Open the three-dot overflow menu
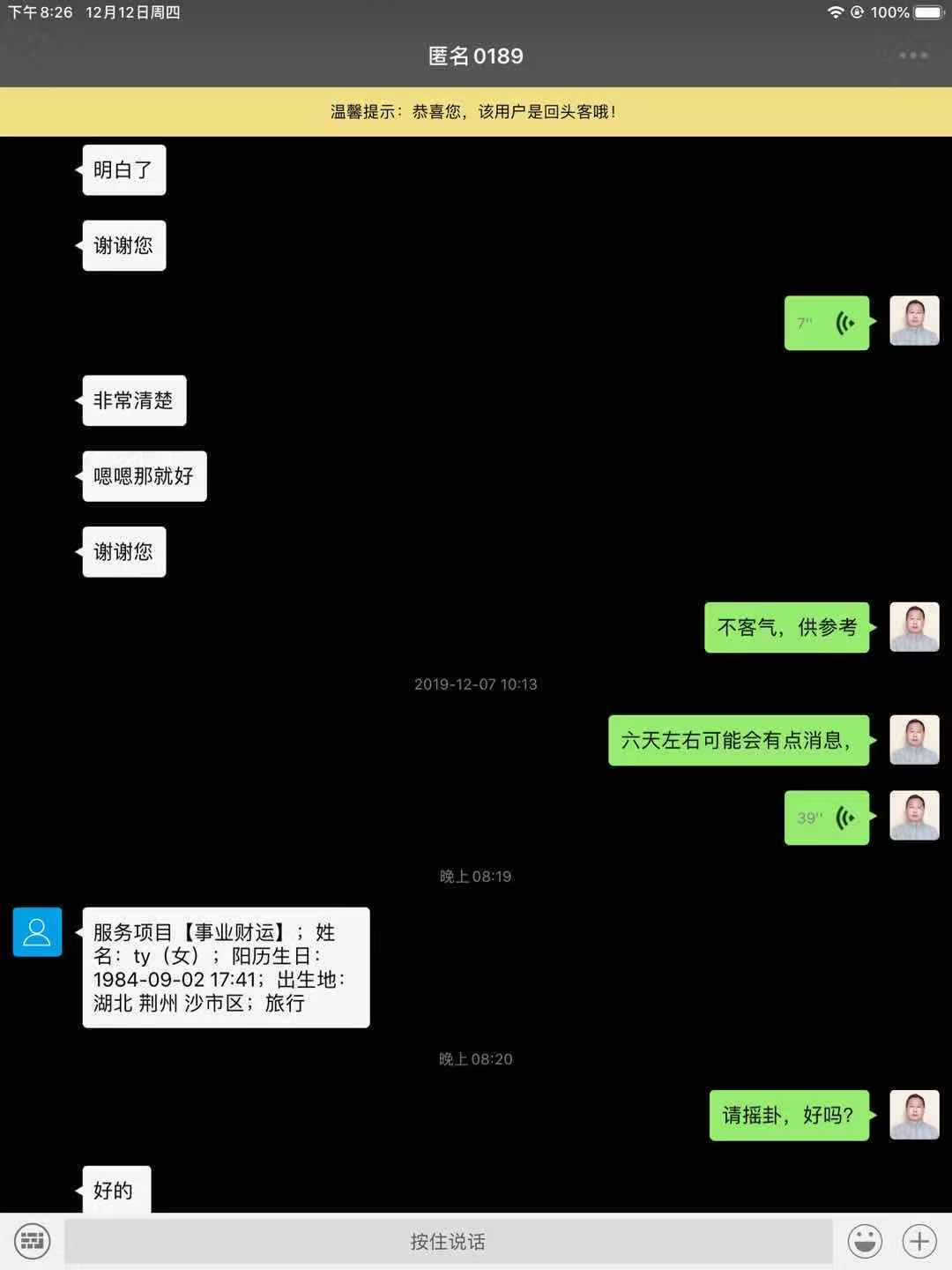 coord(912,56)
